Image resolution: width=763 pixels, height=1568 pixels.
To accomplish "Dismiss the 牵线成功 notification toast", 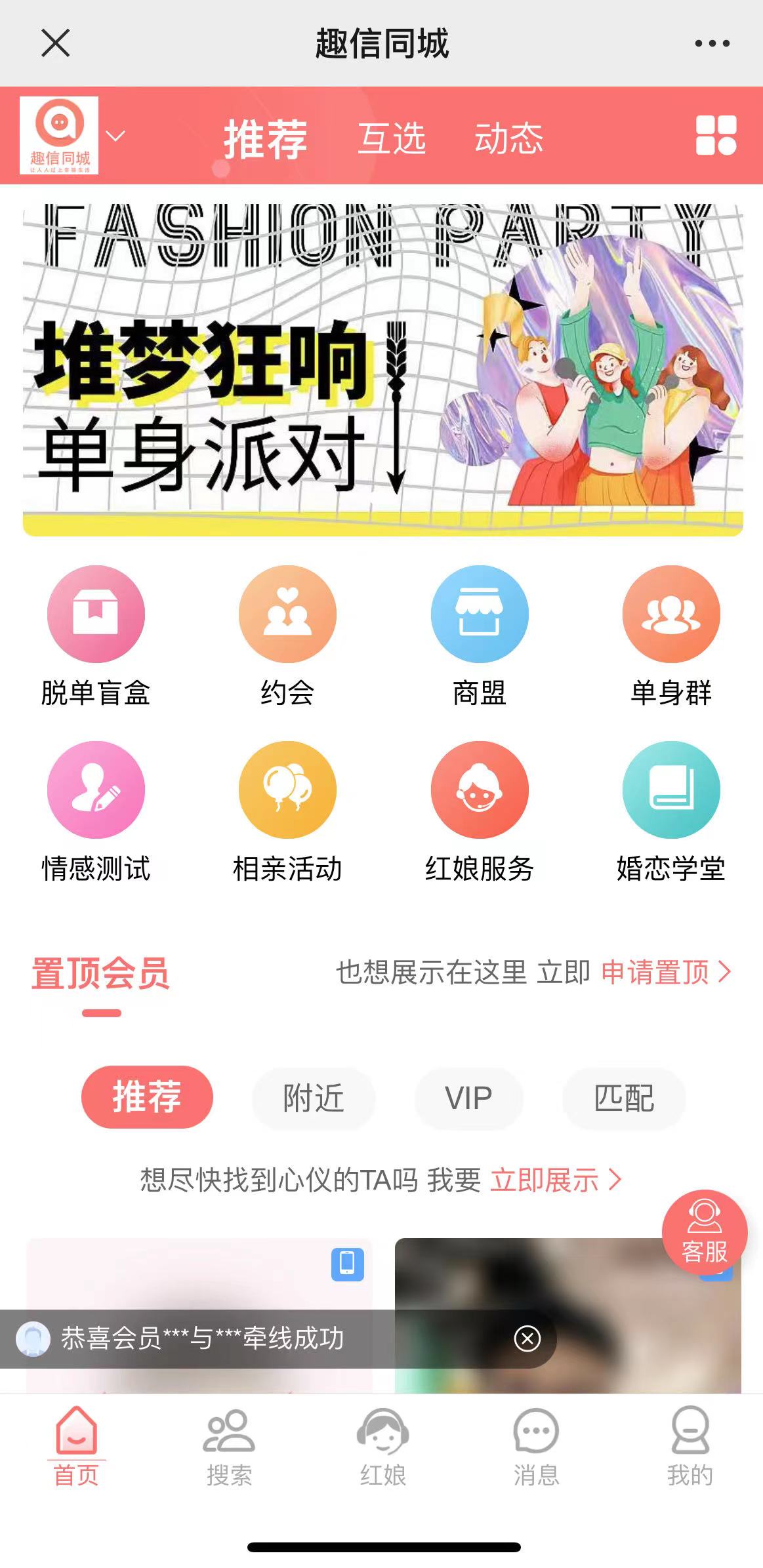I will [x=527, y=1338].
